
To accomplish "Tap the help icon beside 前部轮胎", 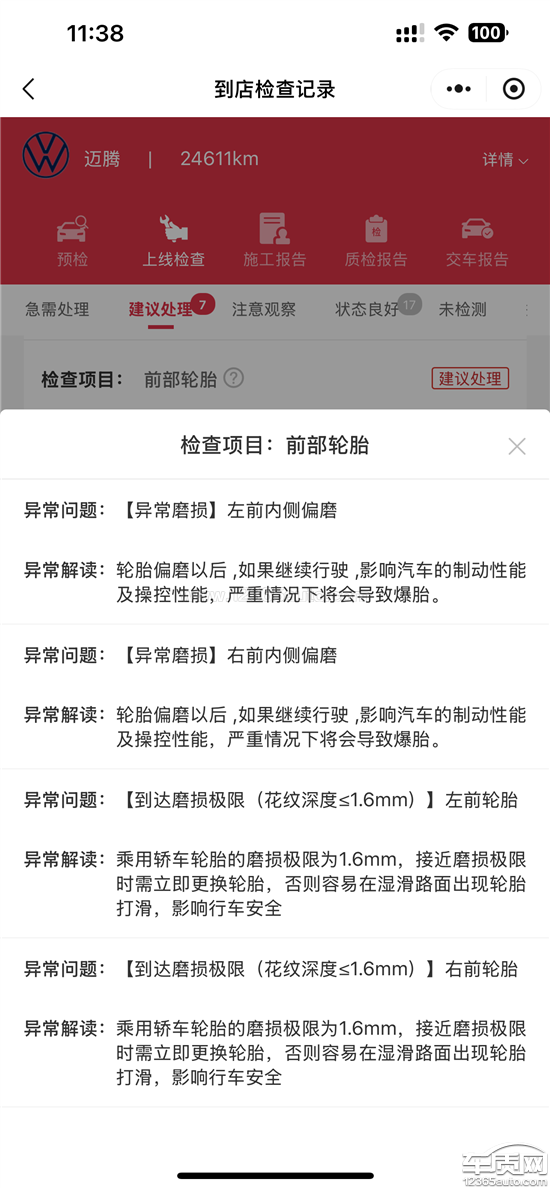I will (234, 378).
